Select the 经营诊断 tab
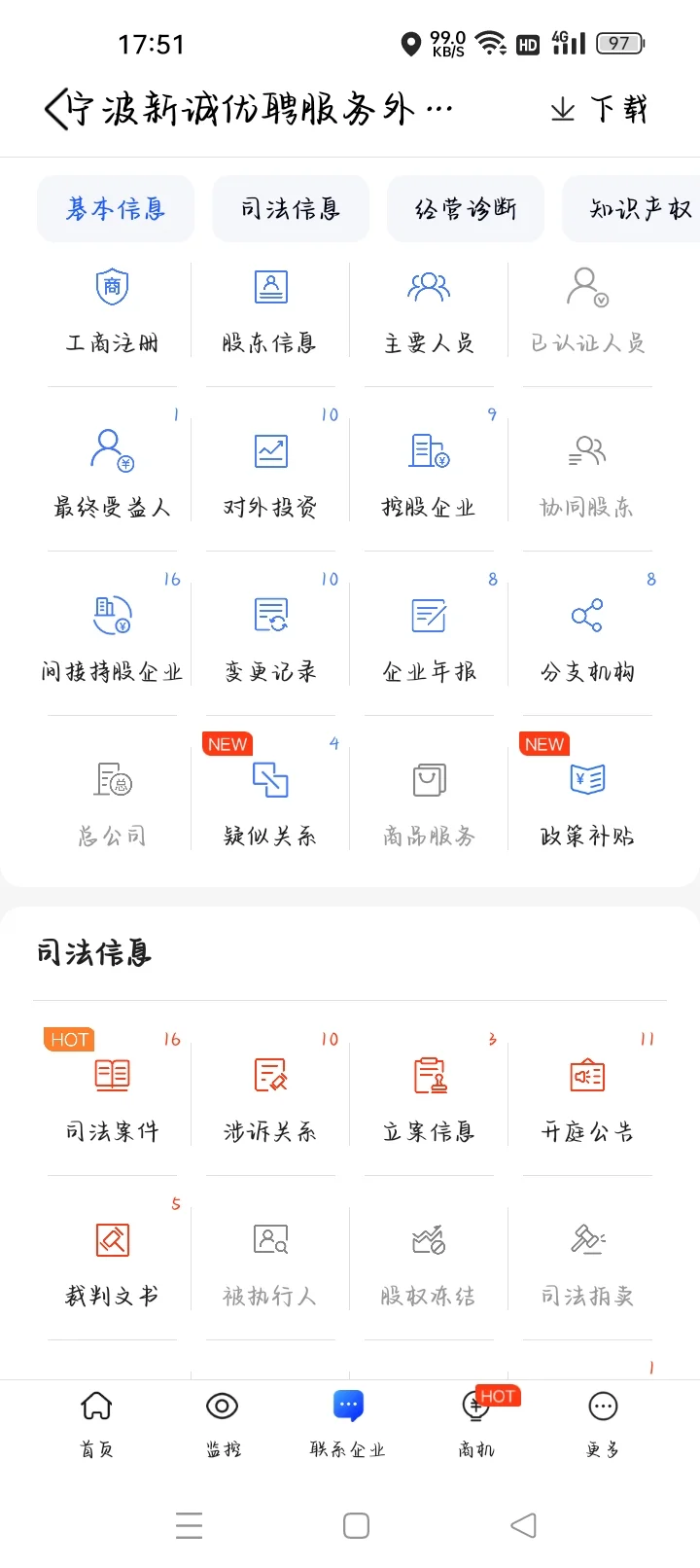The height and width of the screenshot is (1568, 700). click(466, 209)
